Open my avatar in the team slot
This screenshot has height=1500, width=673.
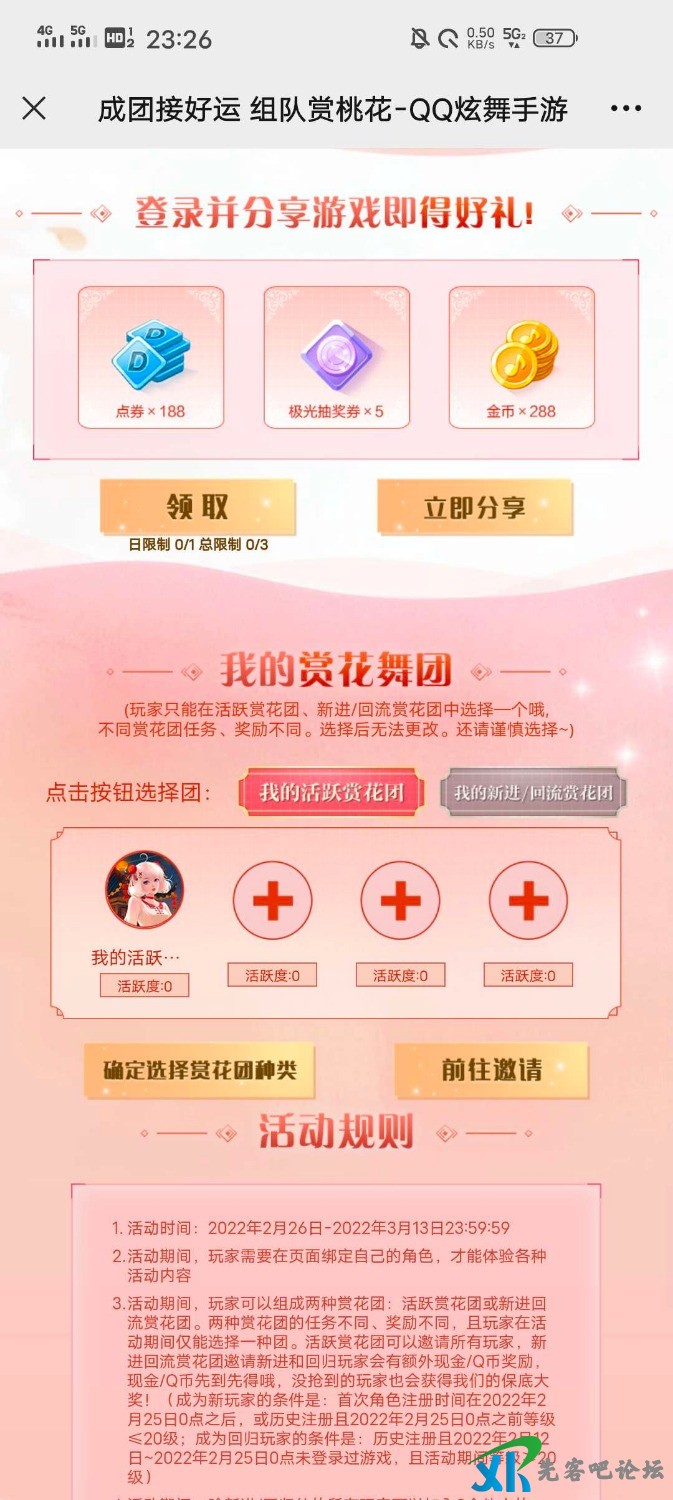(145, 891)
